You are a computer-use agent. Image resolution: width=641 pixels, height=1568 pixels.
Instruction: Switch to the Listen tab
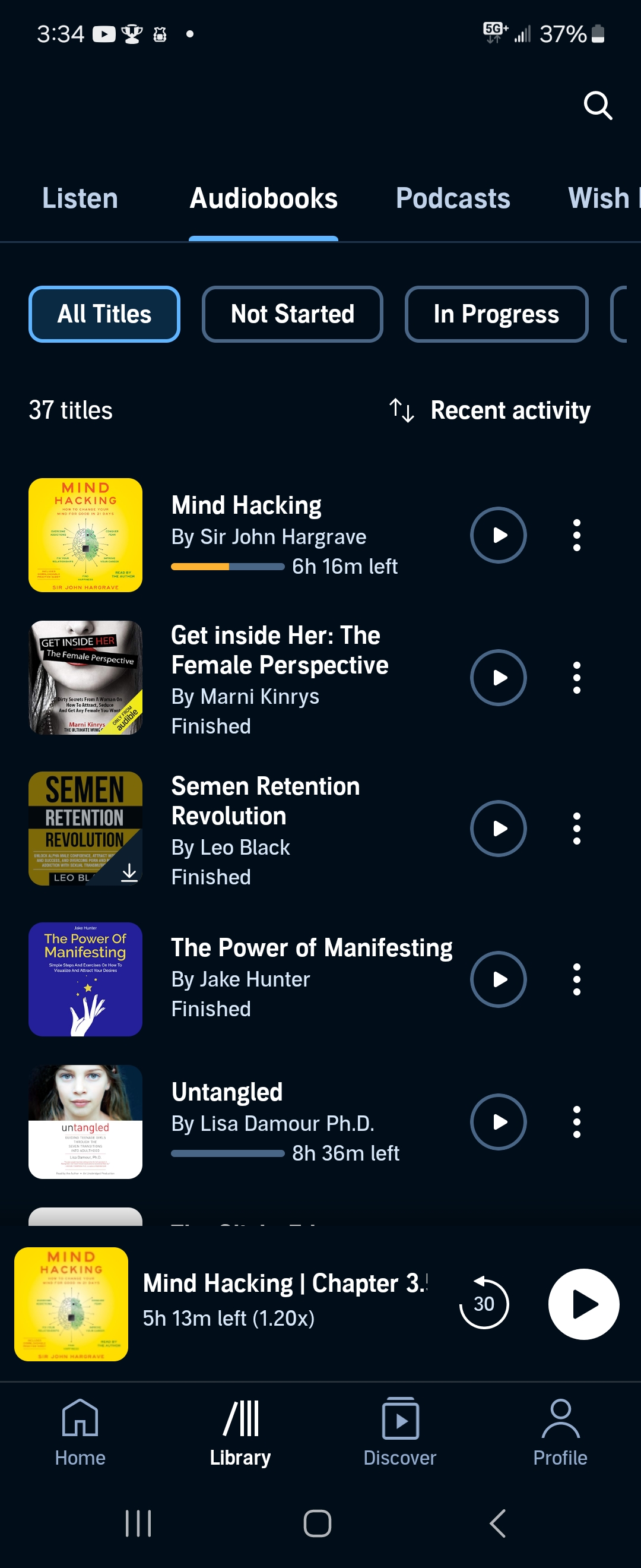[x=80, y=198]
